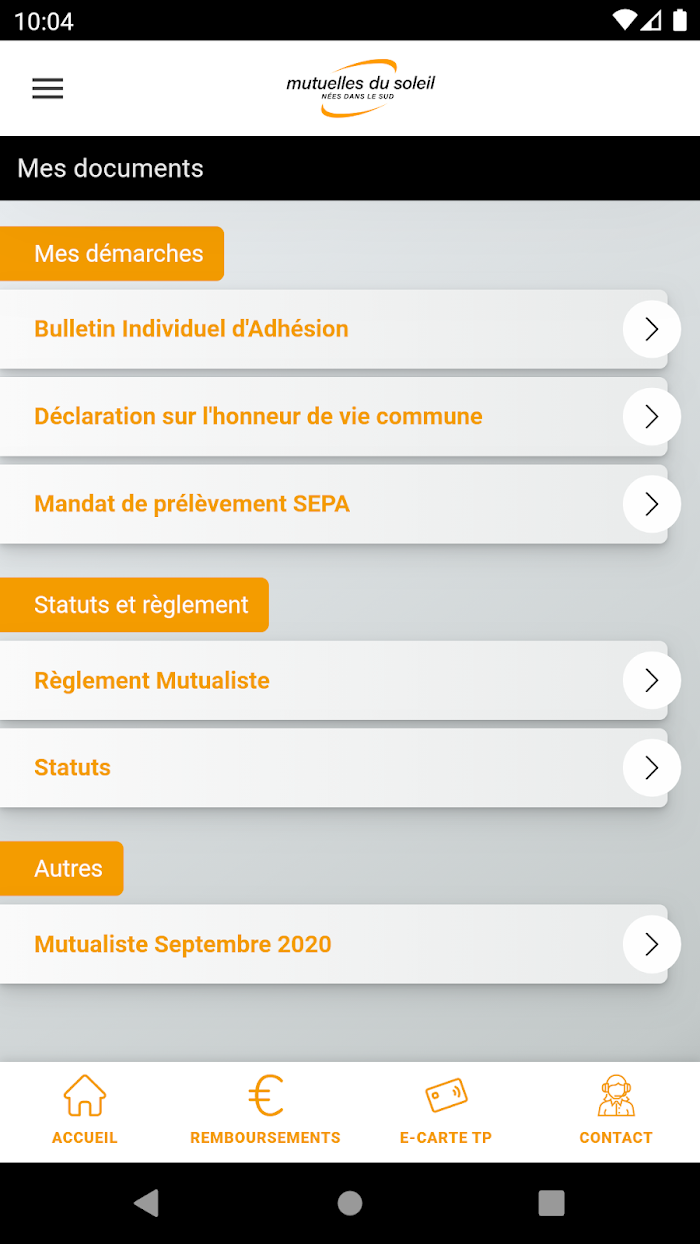Viewport: 700px width, 1244px height.
Task: Go to the Accueil tab
Action: tap(85, 1110)
